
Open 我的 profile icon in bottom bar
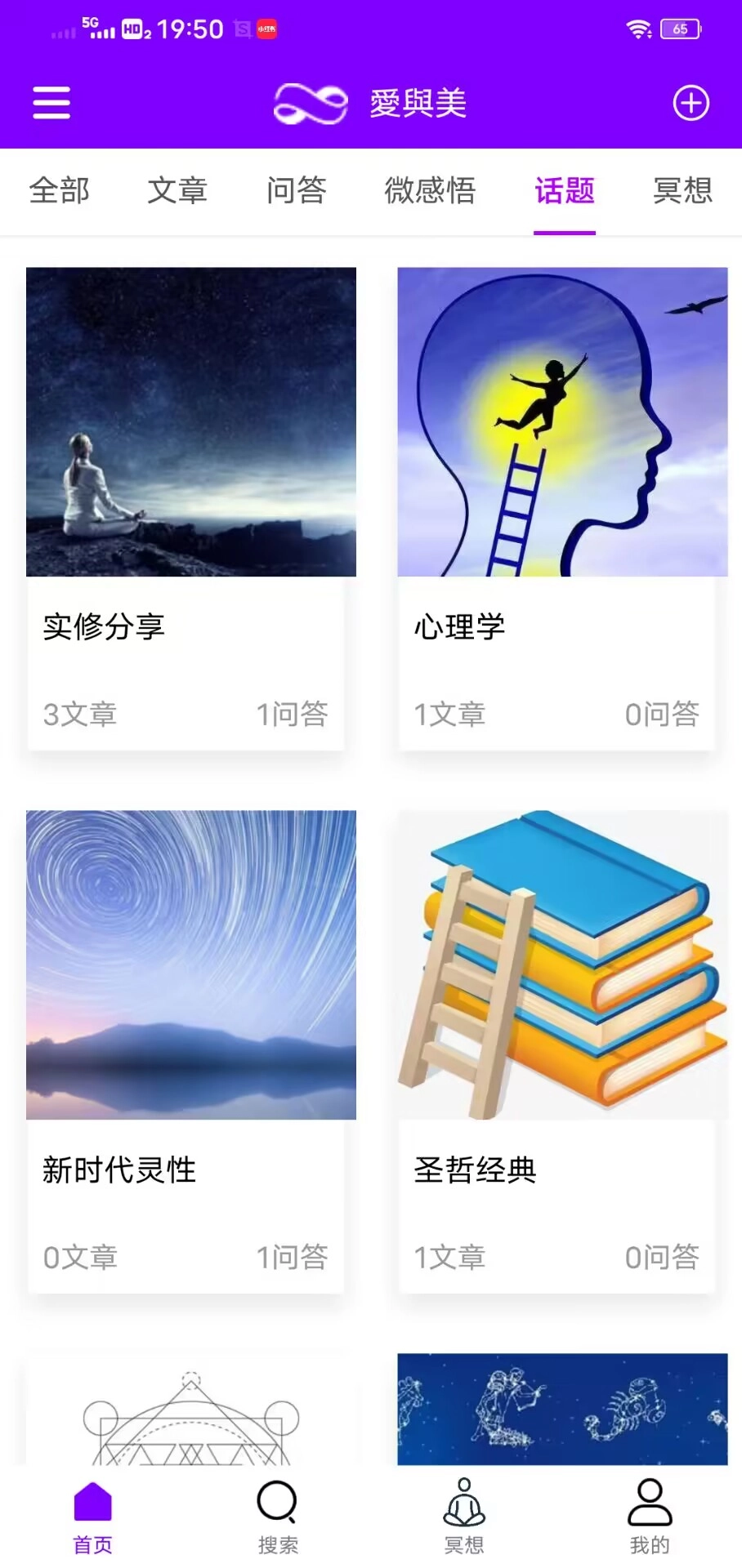click(x=649, y=1515)
